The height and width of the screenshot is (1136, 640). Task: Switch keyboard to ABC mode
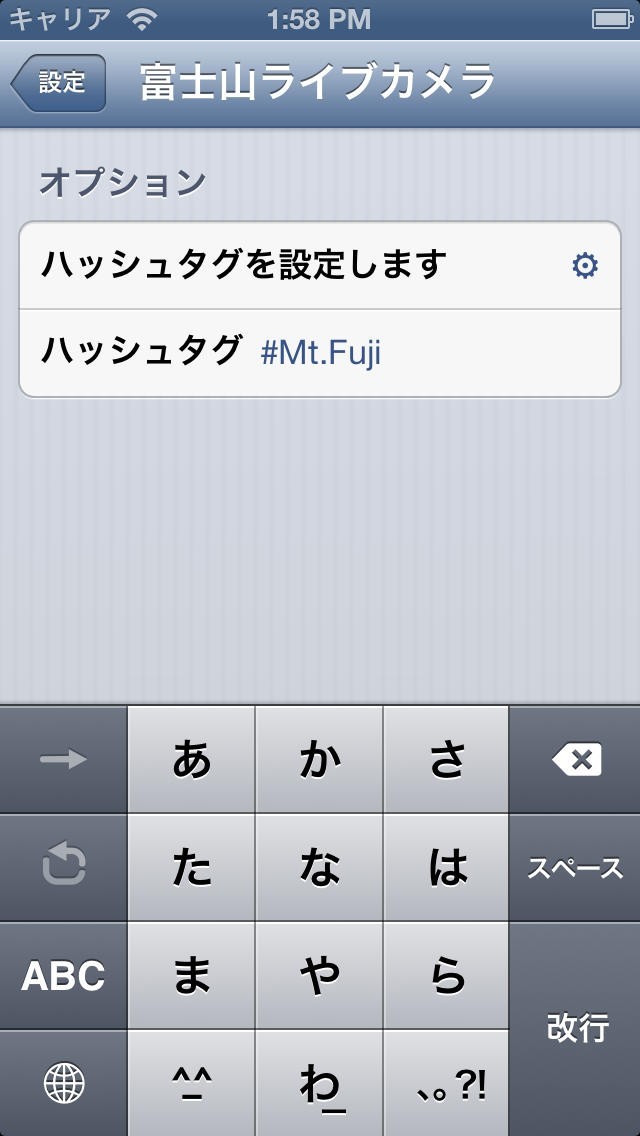coord(63,976)
